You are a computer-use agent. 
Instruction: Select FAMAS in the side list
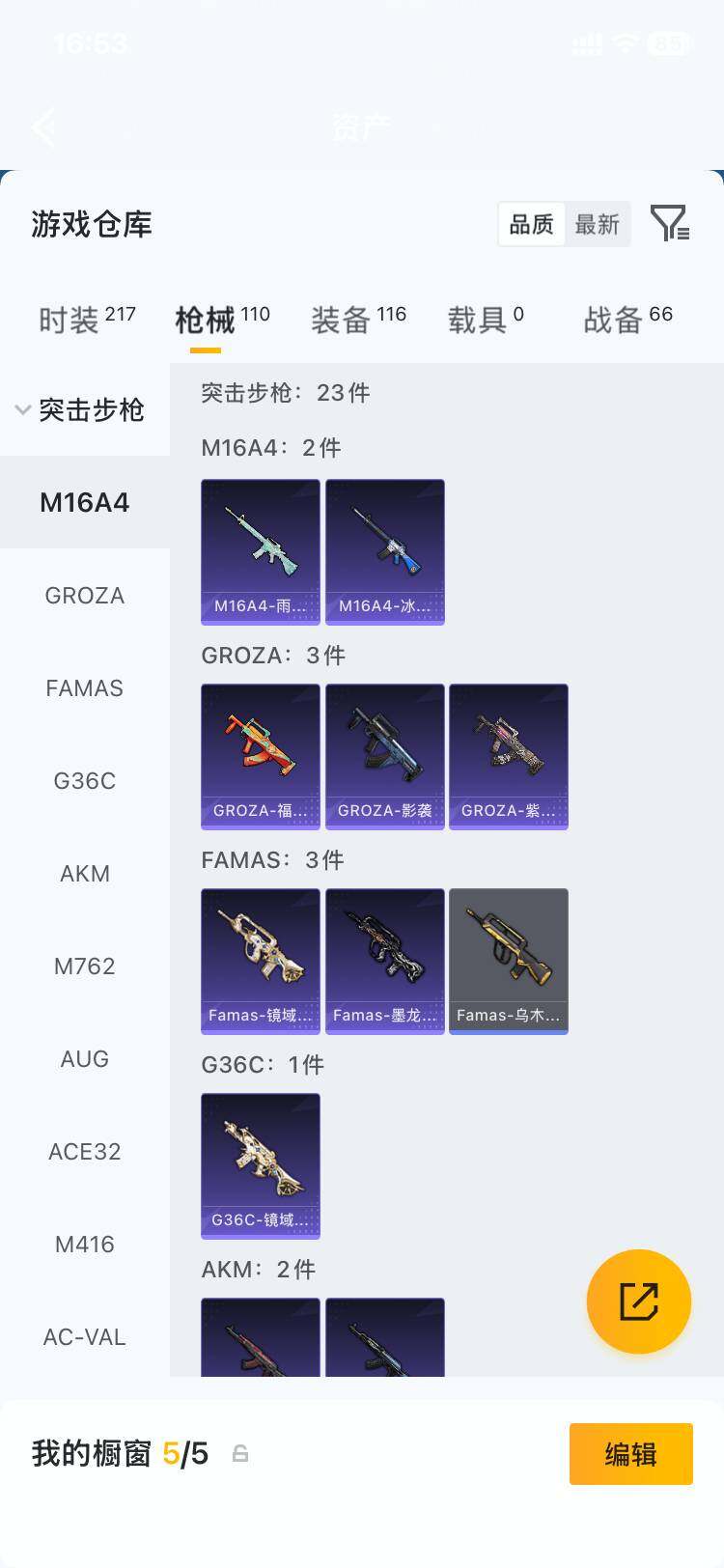pyautogui.click(x=85, y=688)
